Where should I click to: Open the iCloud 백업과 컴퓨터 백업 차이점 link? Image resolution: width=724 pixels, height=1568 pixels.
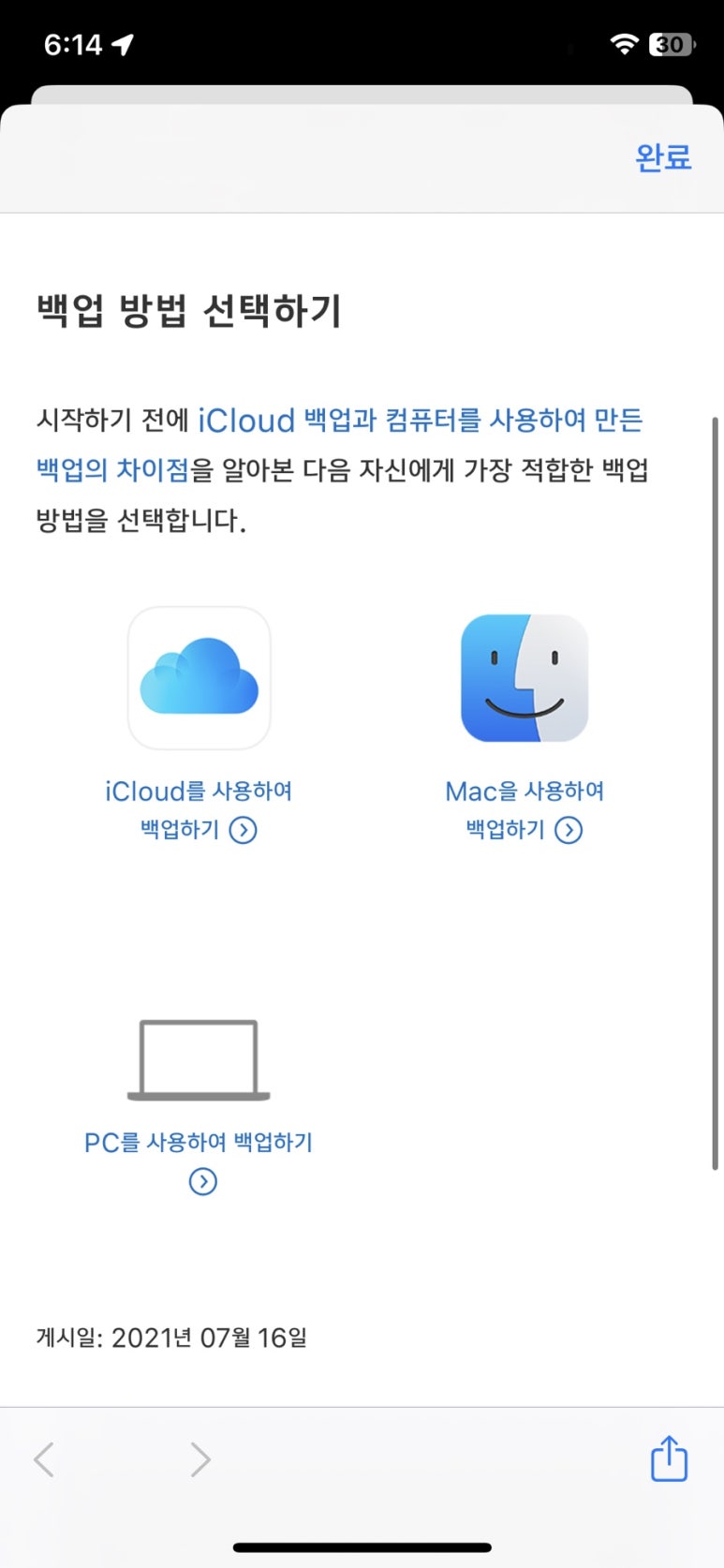point(340,444)
